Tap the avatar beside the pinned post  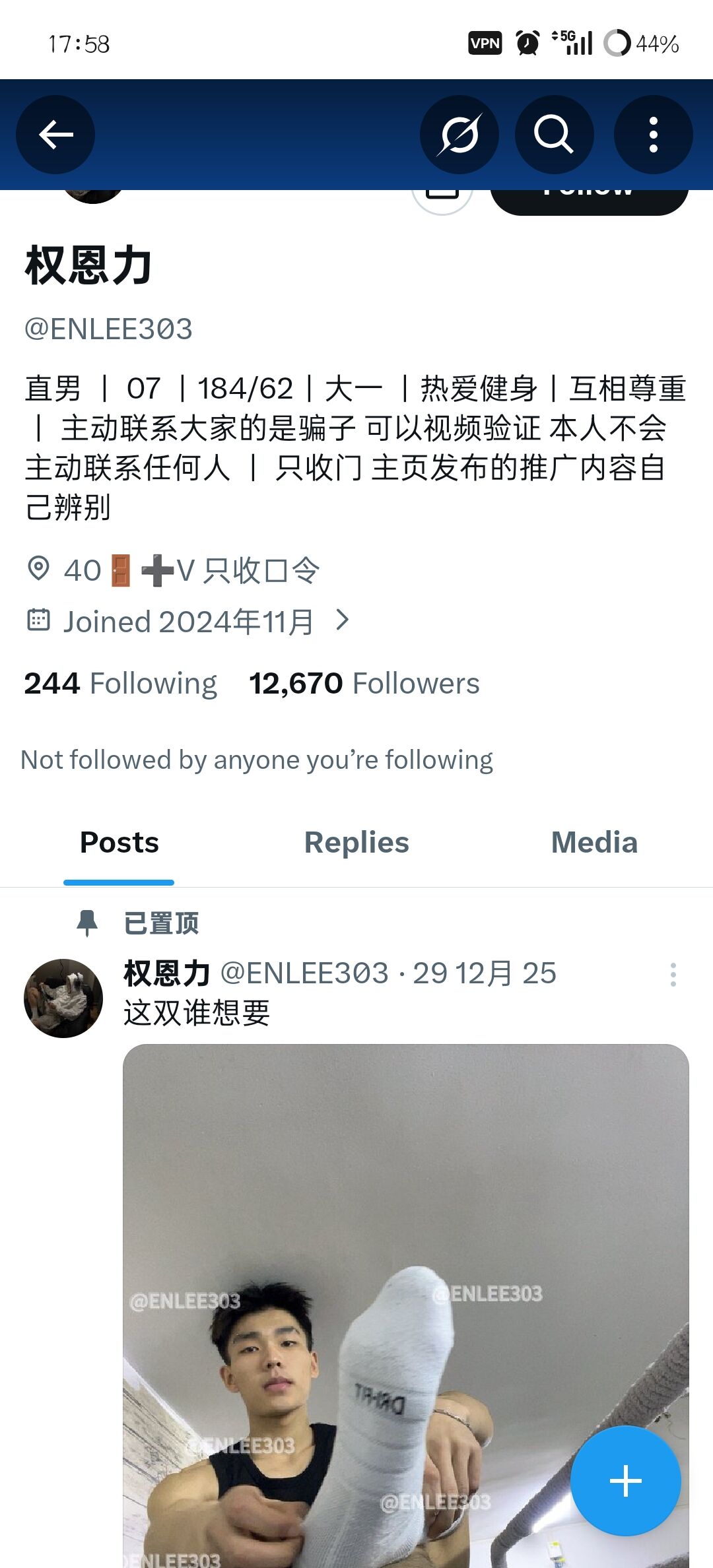tap(63, 998)
